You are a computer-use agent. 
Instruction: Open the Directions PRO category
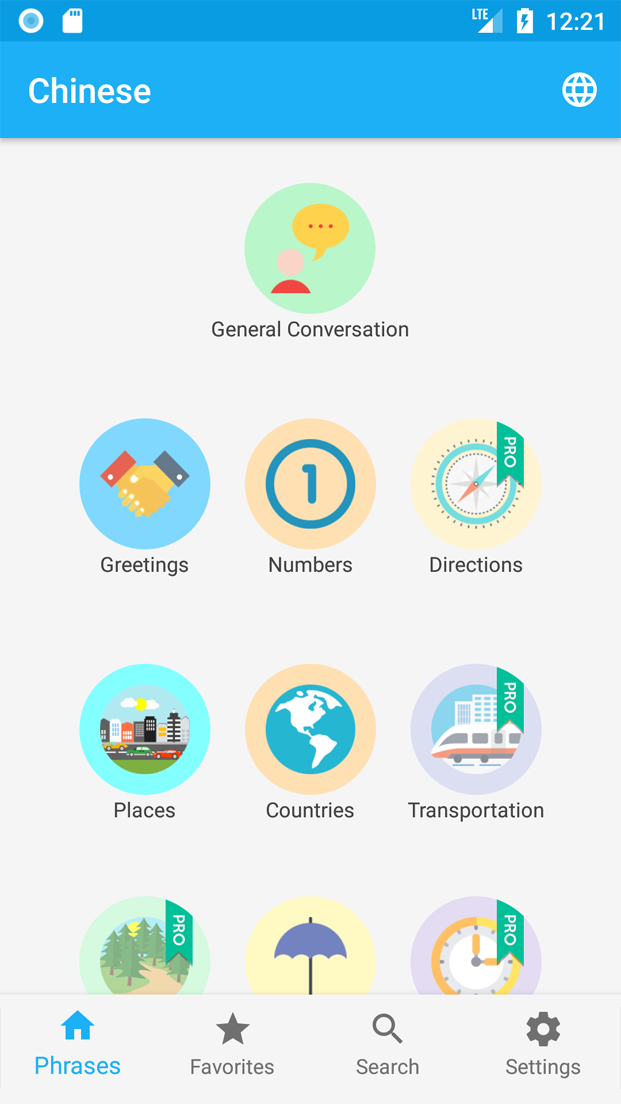click(x=476, y=484)
